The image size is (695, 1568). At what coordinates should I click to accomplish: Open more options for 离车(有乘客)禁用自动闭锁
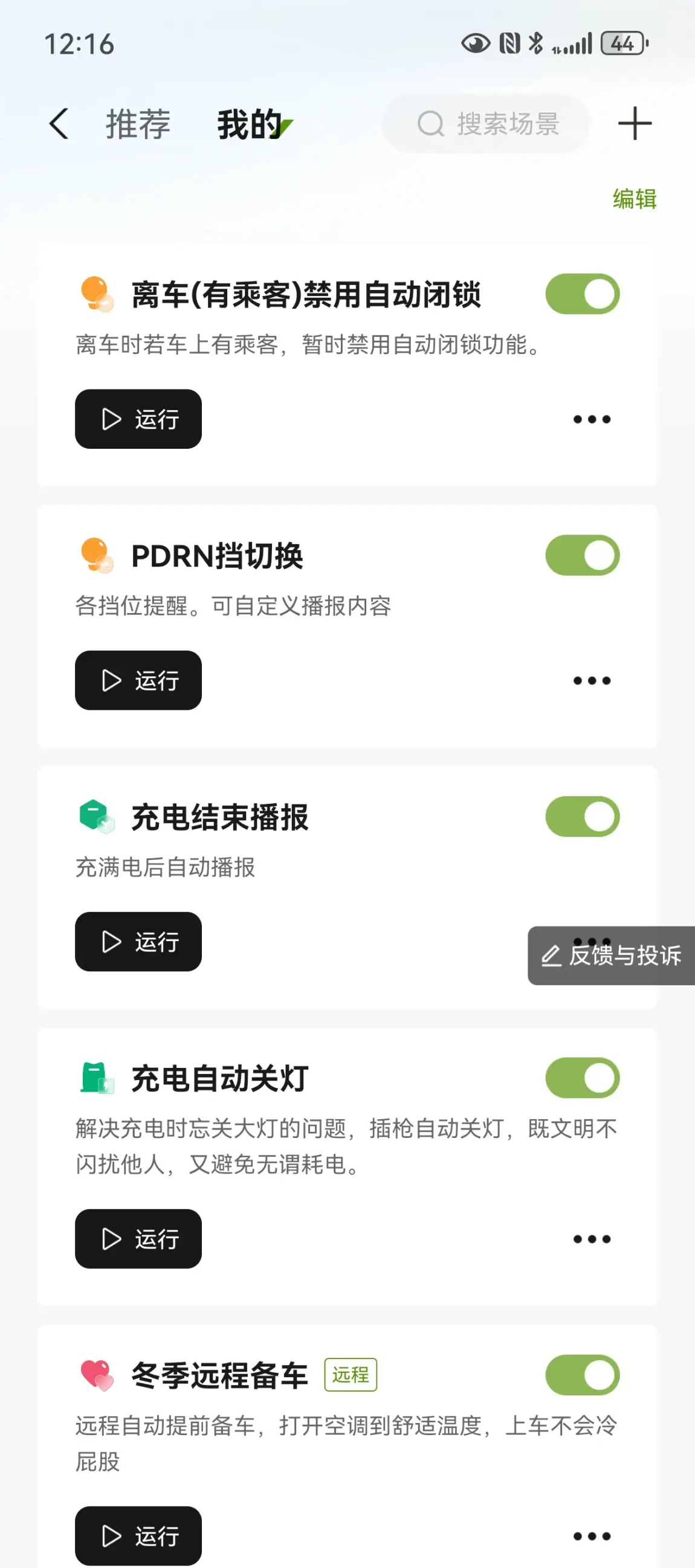pos(592,419)
